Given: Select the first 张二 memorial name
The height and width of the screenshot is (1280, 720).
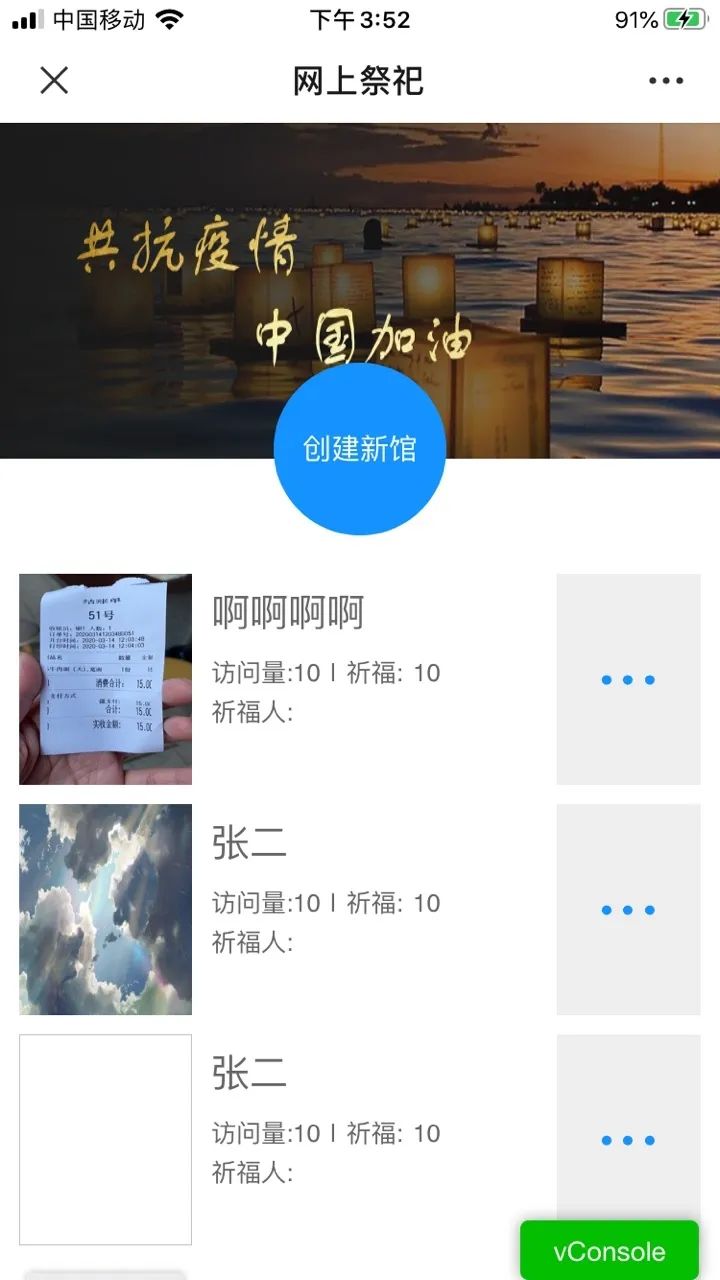Looking at the screenshot, I should tap(250, 843).
